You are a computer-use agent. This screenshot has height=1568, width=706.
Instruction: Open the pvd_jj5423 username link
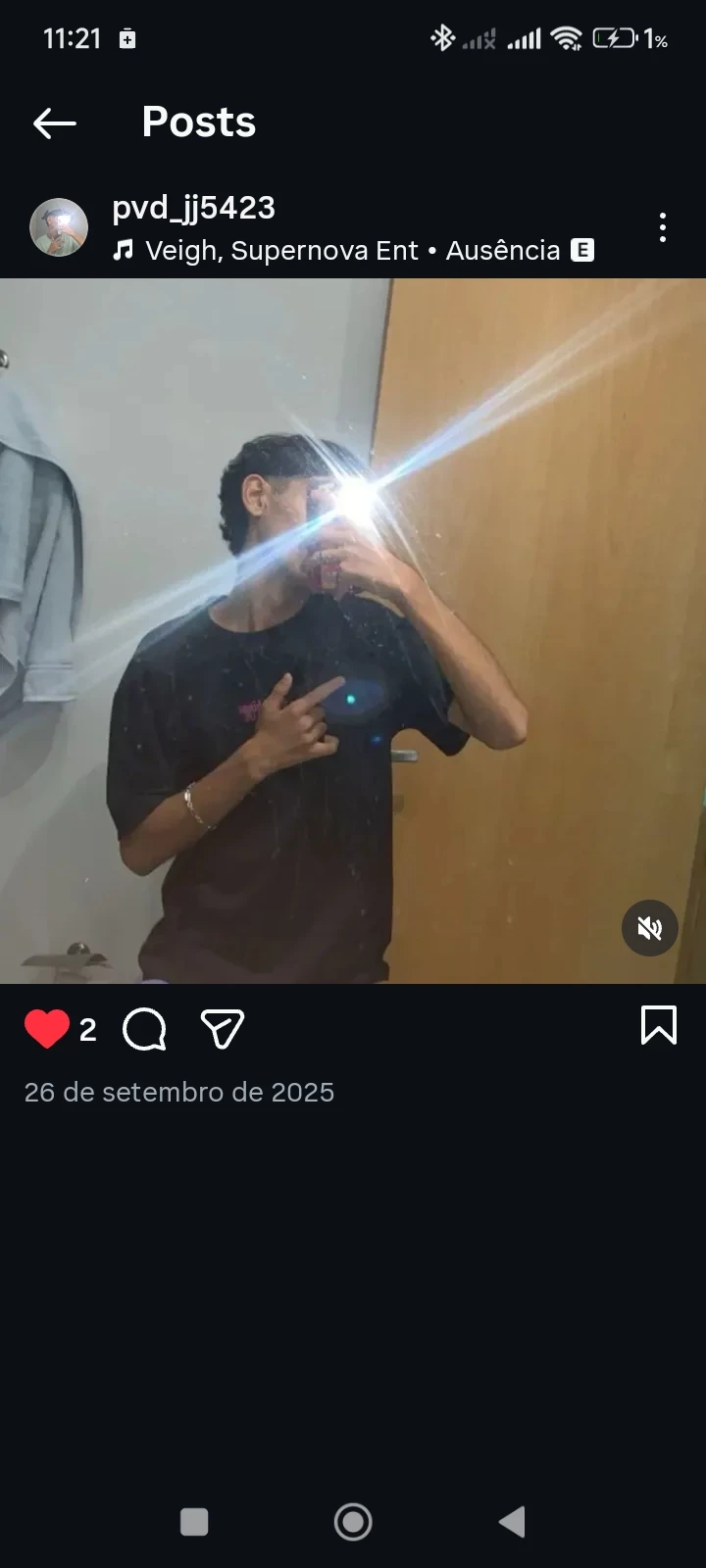click(x=193, y=208)
